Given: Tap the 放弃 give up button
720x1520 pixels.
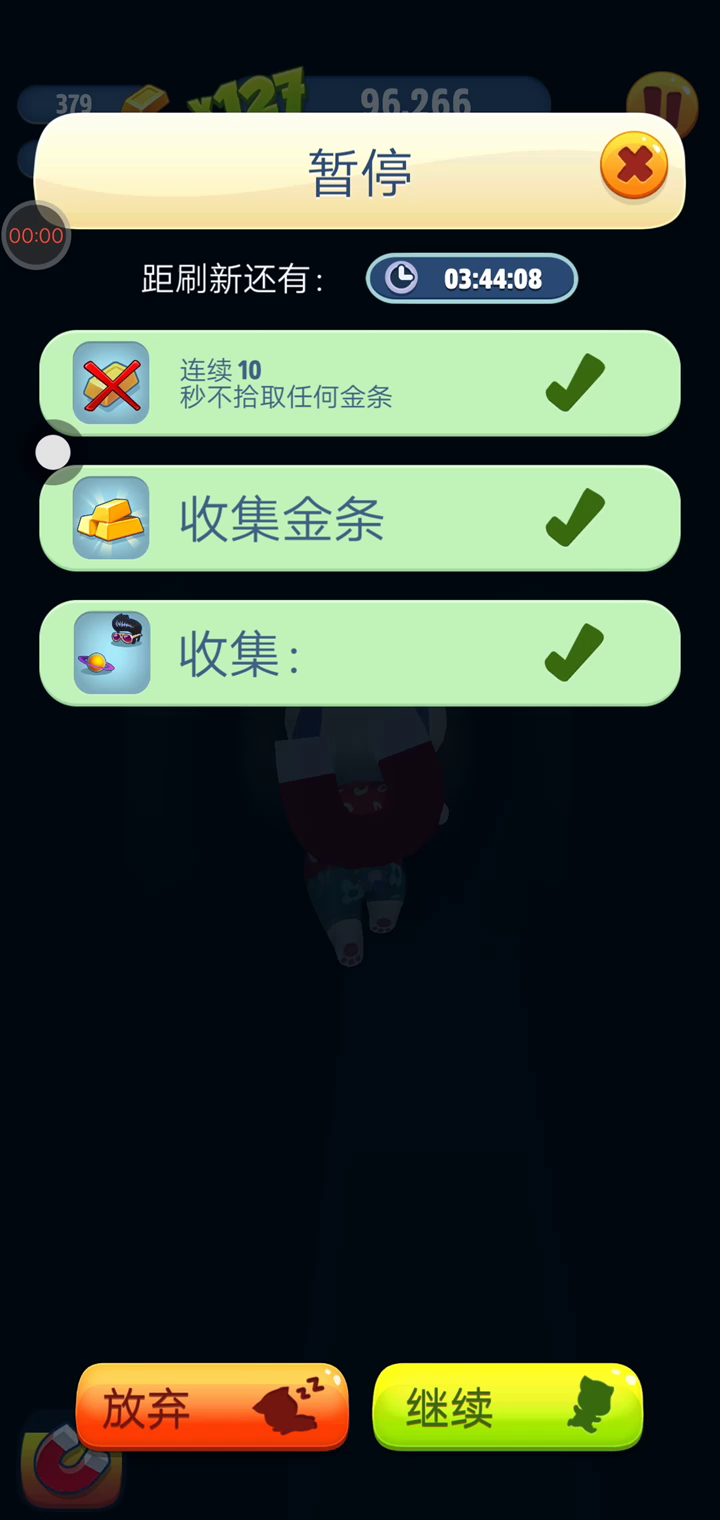Looking at the screenshot, I should coord(212,1407).
